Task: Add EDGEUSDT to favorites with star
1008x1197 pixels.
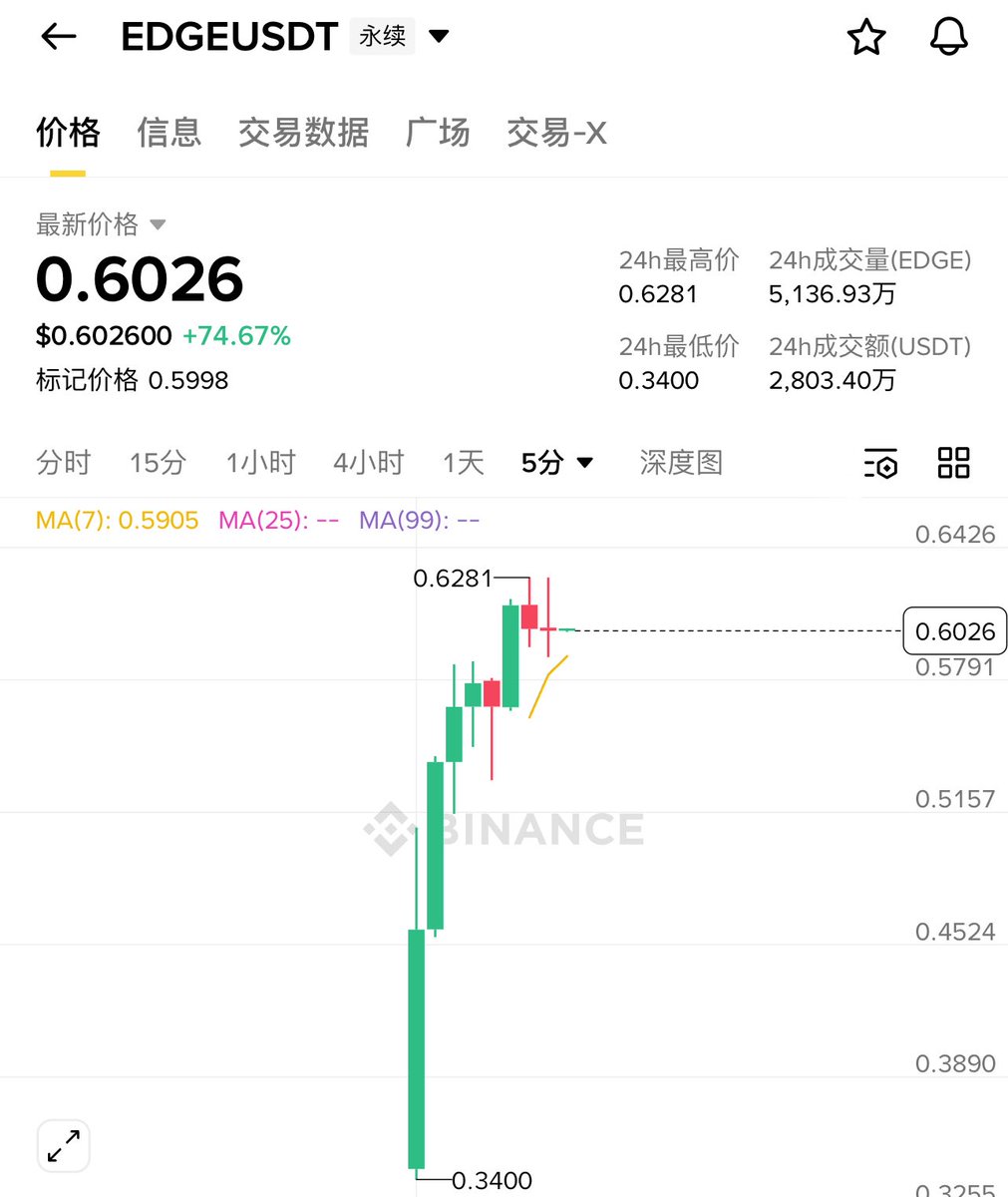Action: point(865,38)
